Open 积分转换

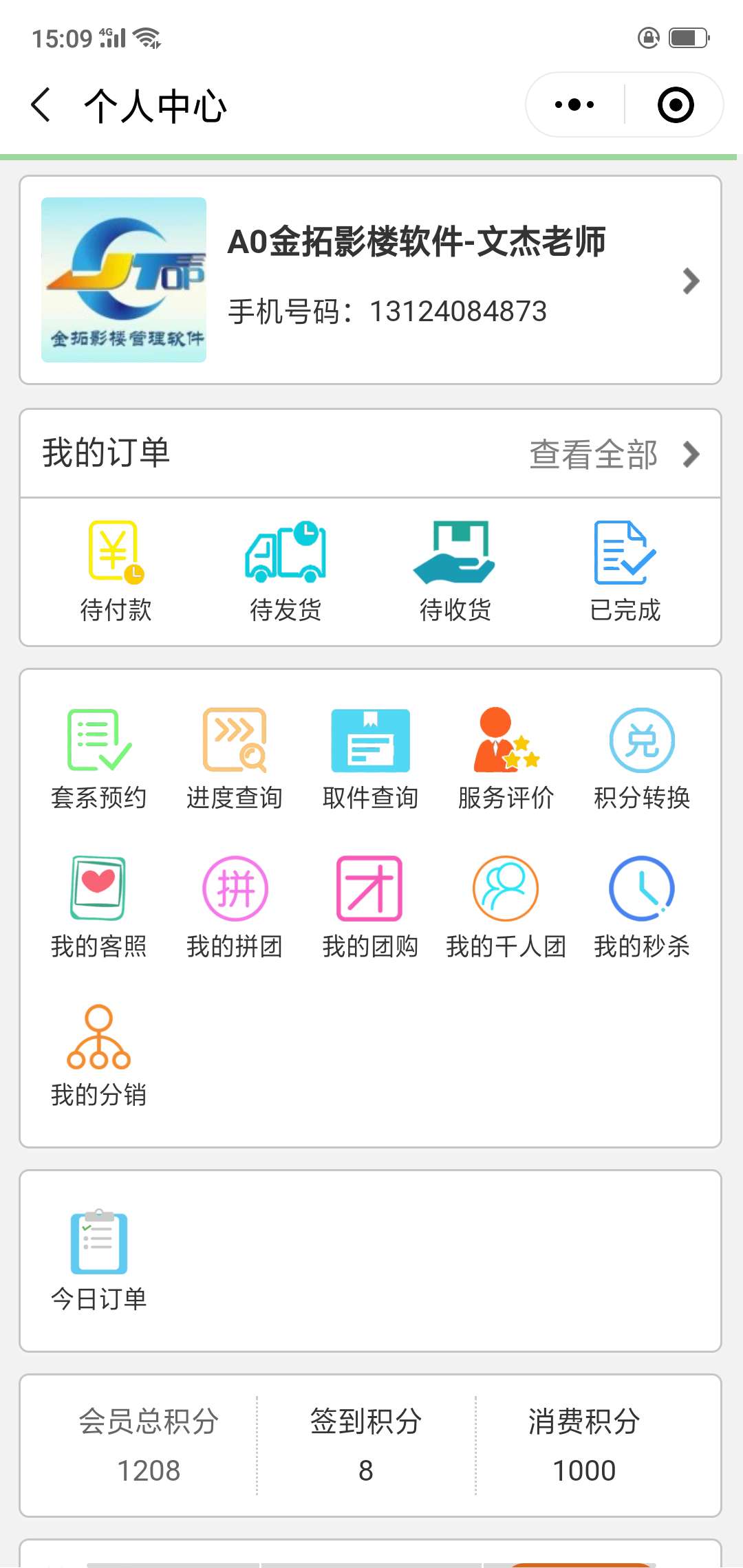point(642,759)
